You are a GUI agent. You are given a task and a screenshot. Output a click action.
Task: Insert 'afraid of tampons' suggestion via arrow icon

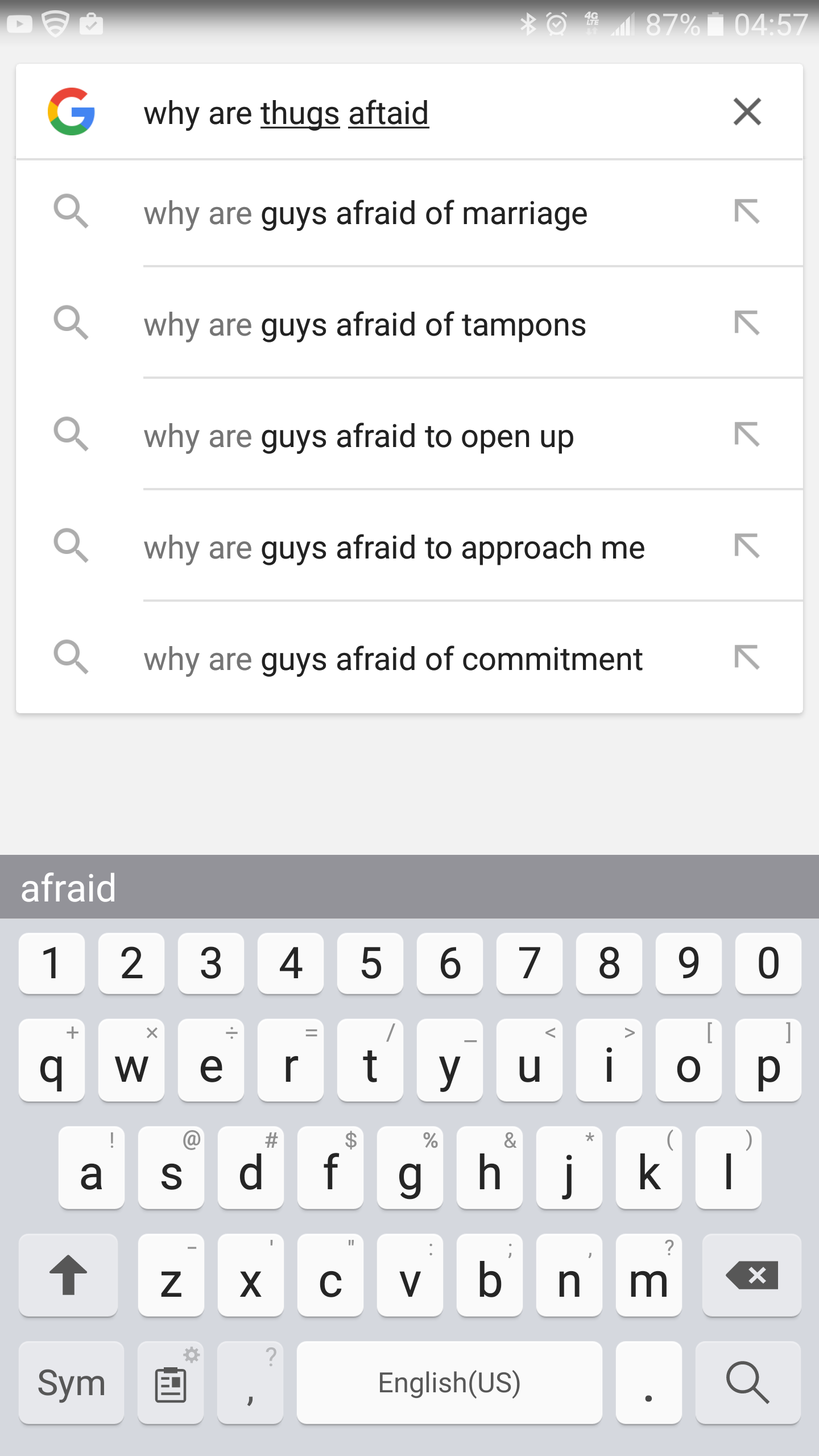[747, 324]
